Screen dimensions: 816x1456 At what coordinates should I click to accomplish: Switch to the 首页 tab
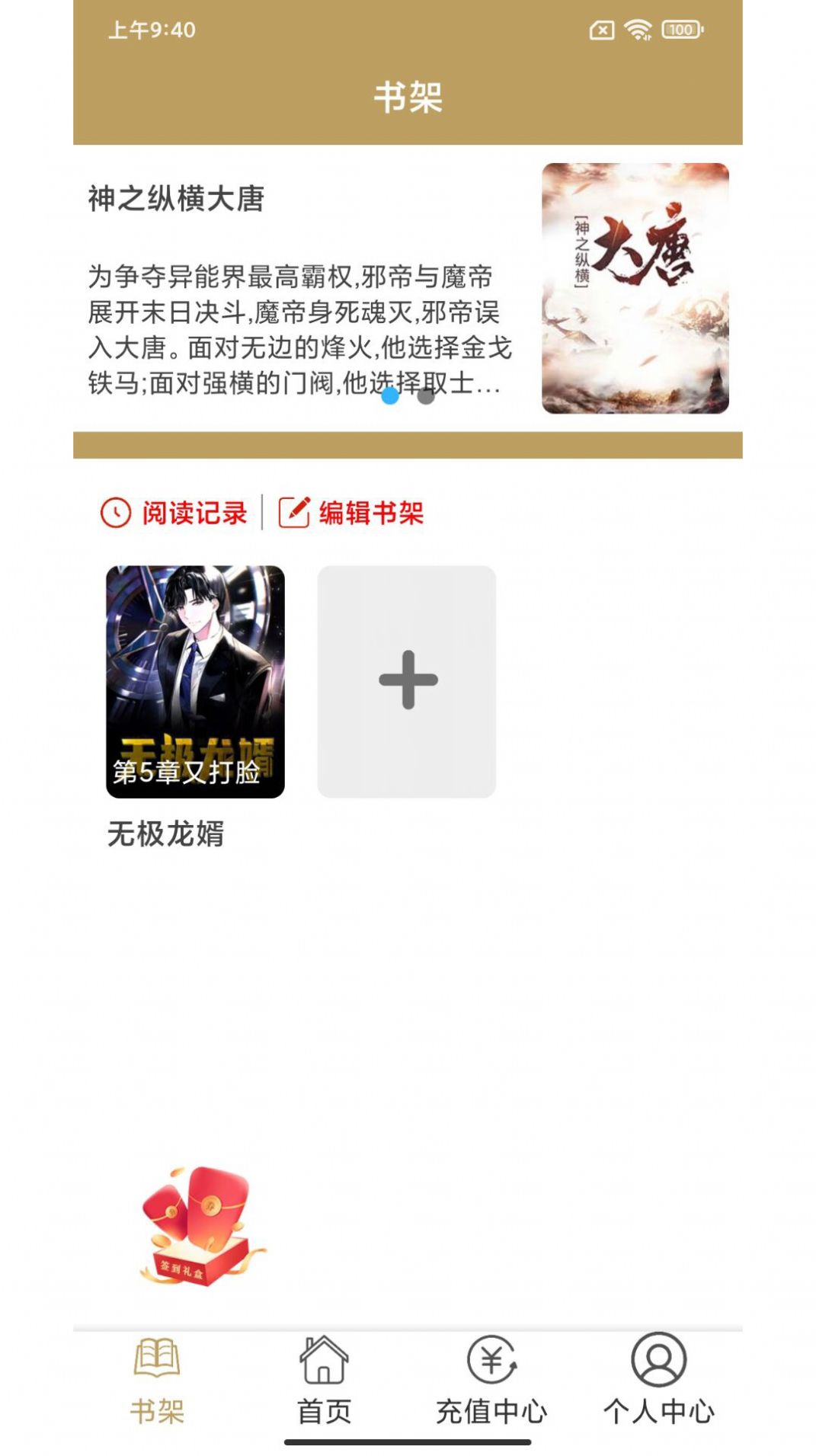tap(323, 1411)
